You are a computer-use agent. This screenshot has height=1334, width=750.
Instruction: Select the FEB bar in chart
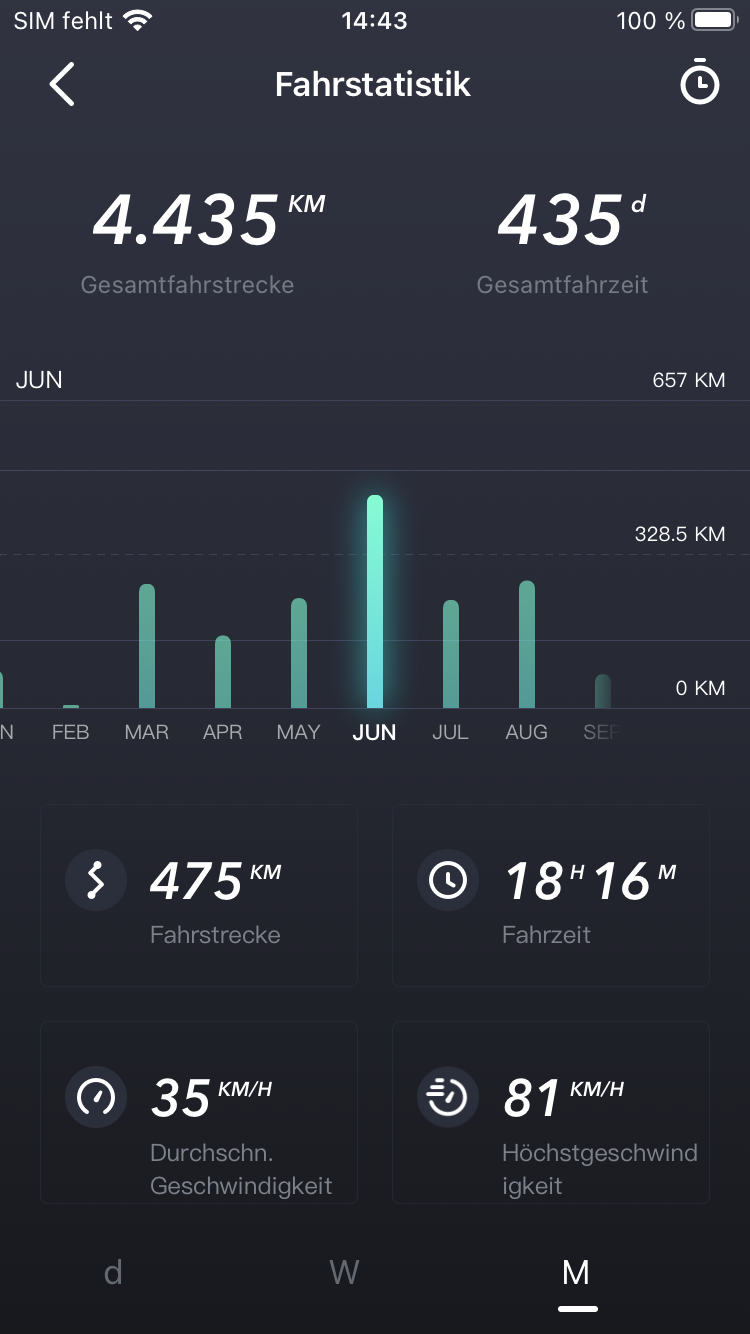71,706
